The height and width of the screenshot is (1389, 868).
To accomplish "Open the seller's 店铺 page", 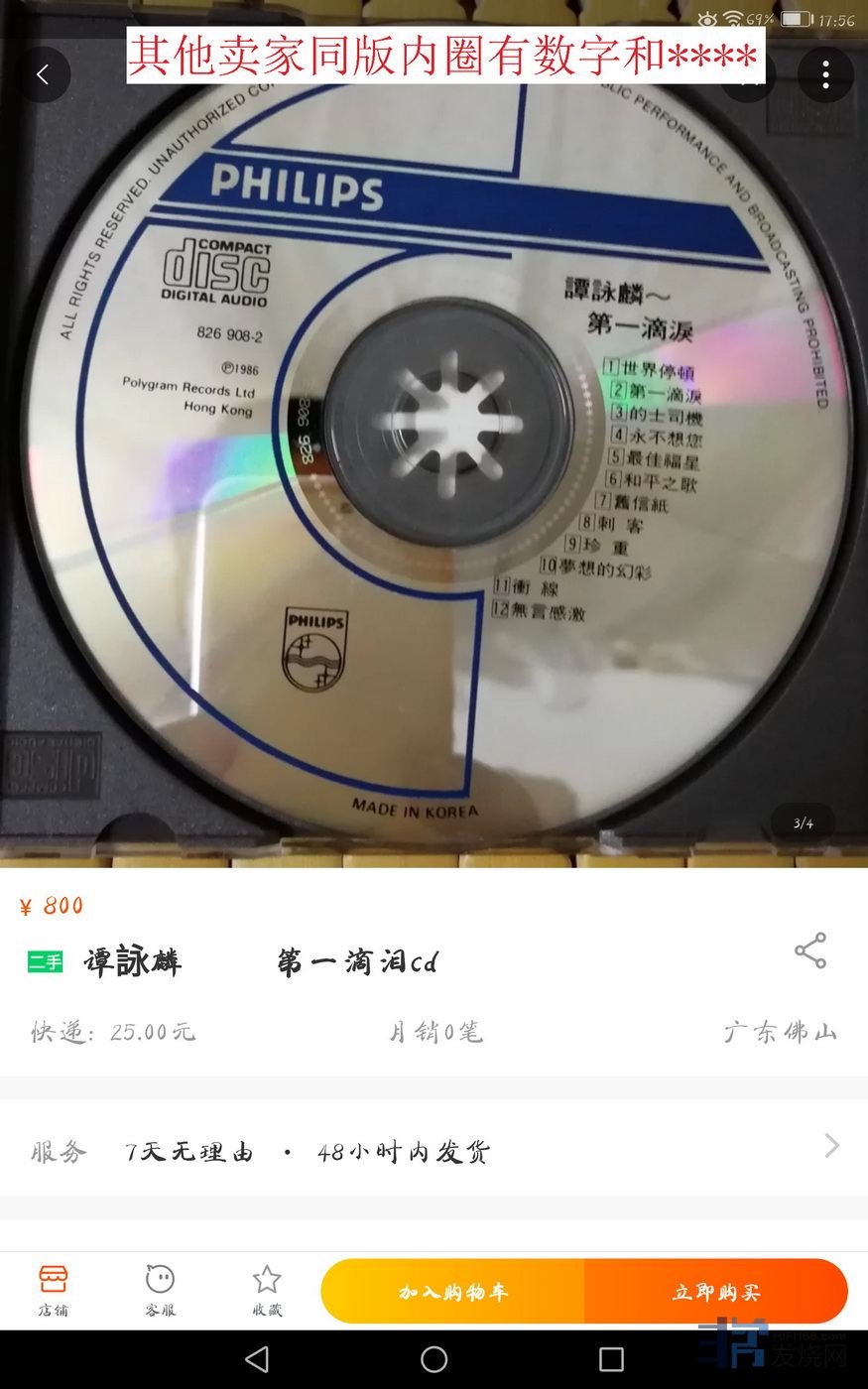I will coord(54,1290).
